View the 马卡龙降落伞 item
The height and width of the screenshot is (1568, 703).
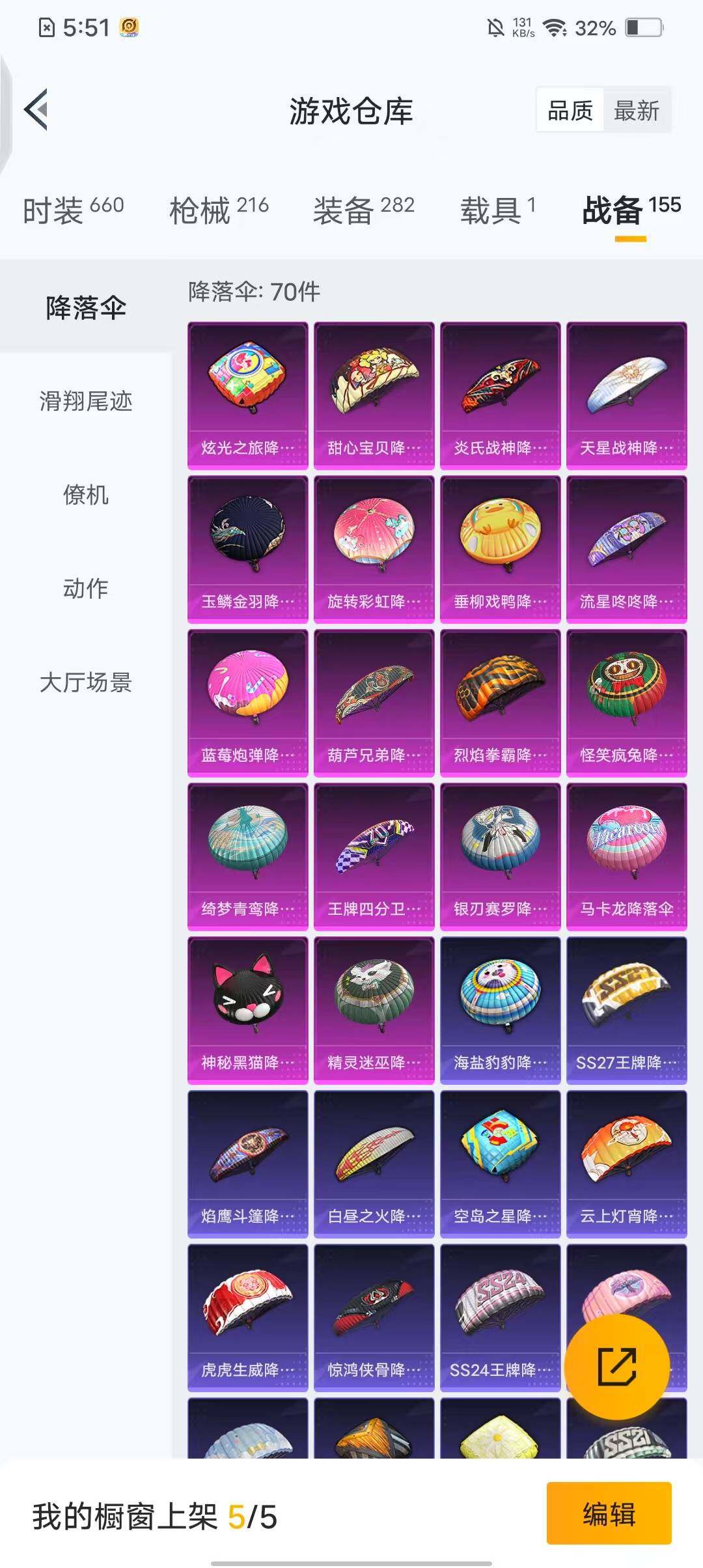(x=626, y=856)
